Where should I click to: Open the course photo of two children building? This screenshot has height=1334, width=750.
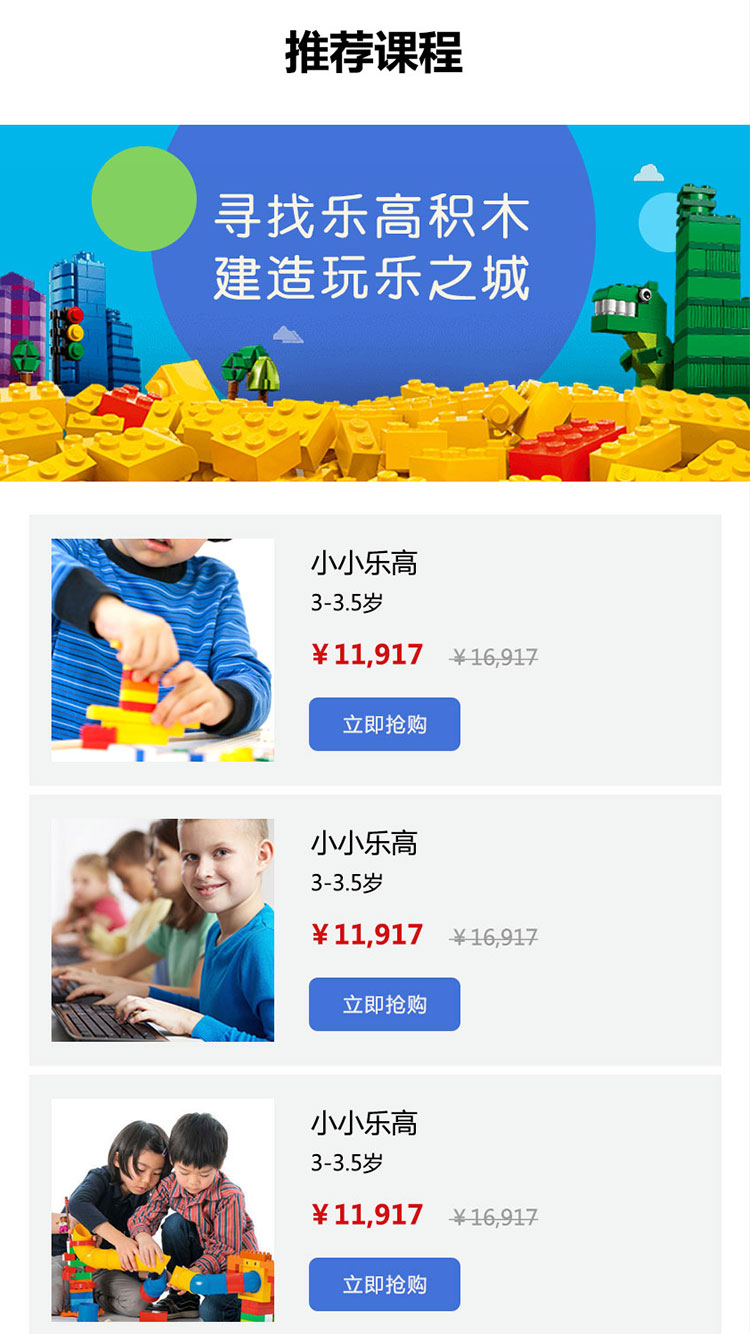click(x=163, y=1210)
